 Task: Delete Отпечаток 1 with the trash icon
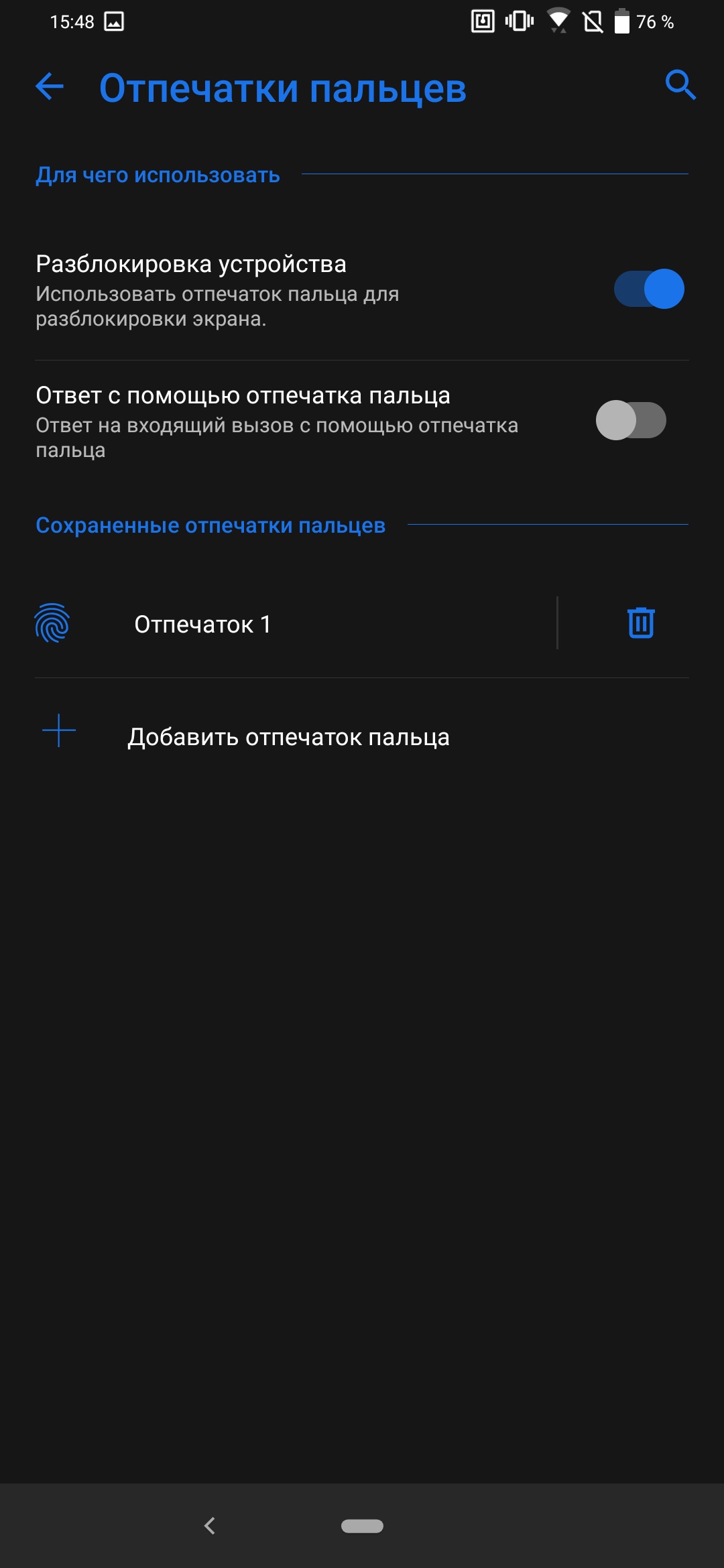(x=640, y=623)
